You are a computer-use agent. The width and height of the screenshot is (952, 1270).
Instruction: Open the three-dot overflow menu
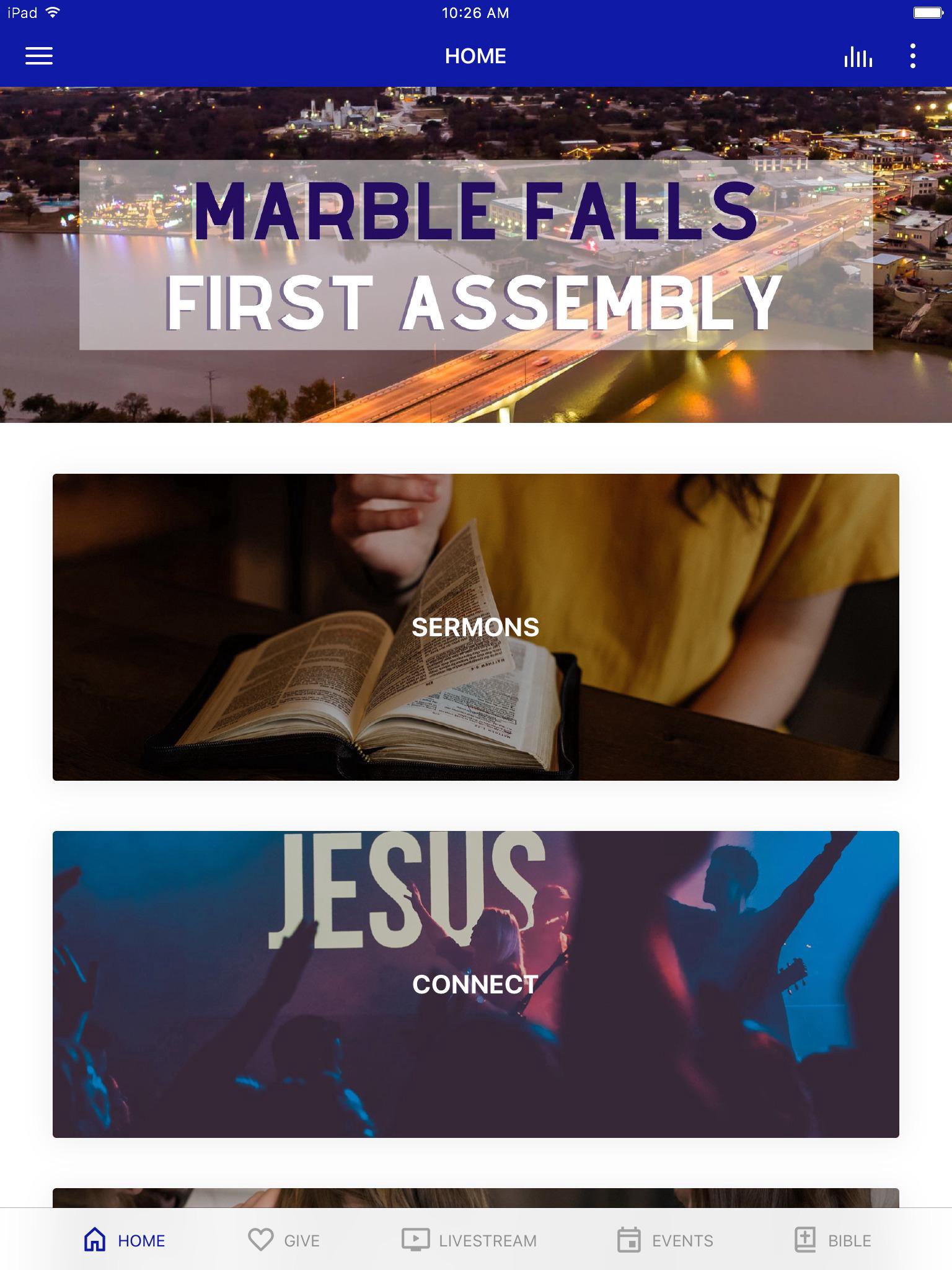[912, 56]
